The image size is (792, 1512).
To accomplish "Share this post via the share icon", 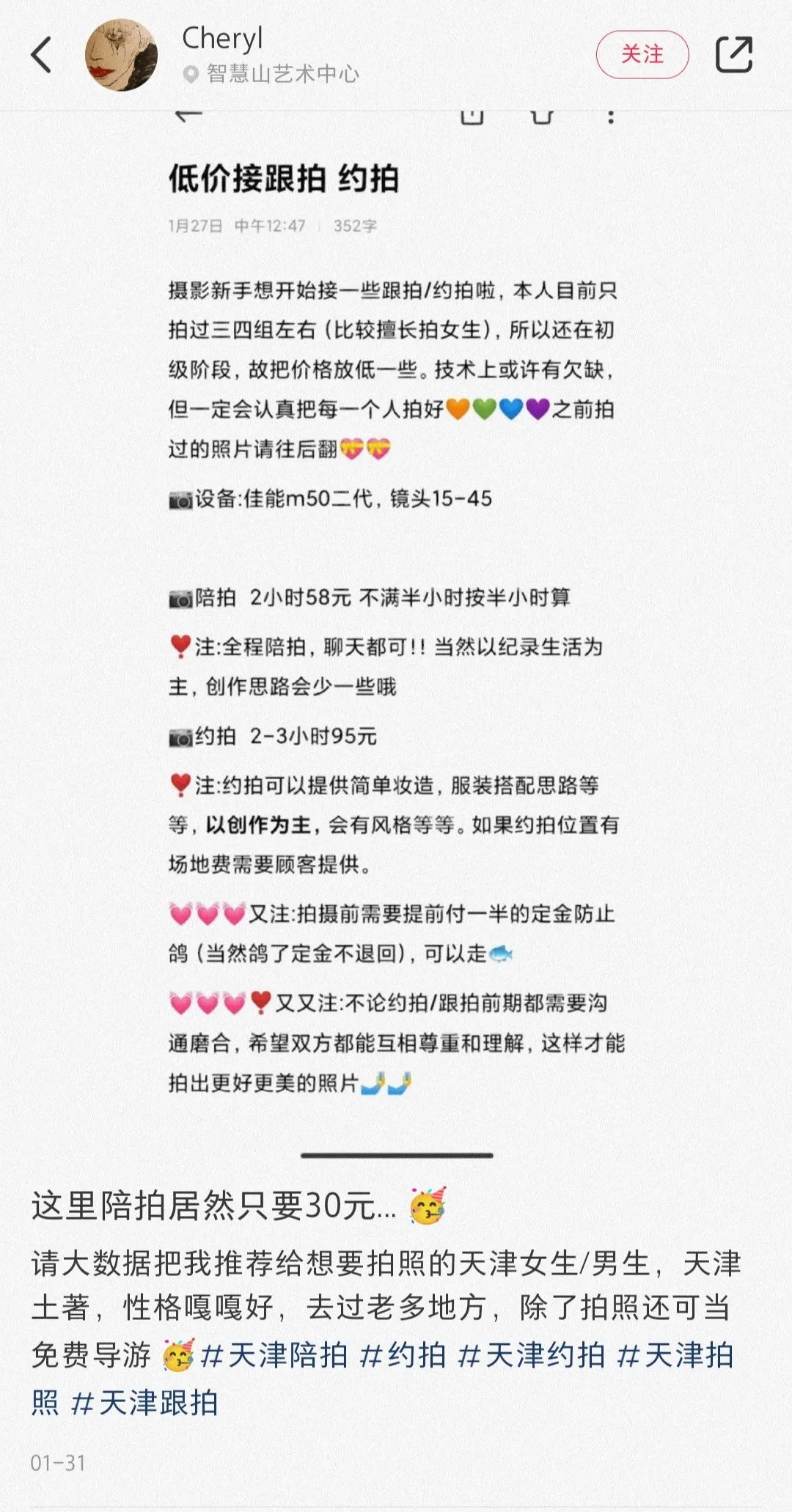I will pyautogui.click(x=734, y=55).
